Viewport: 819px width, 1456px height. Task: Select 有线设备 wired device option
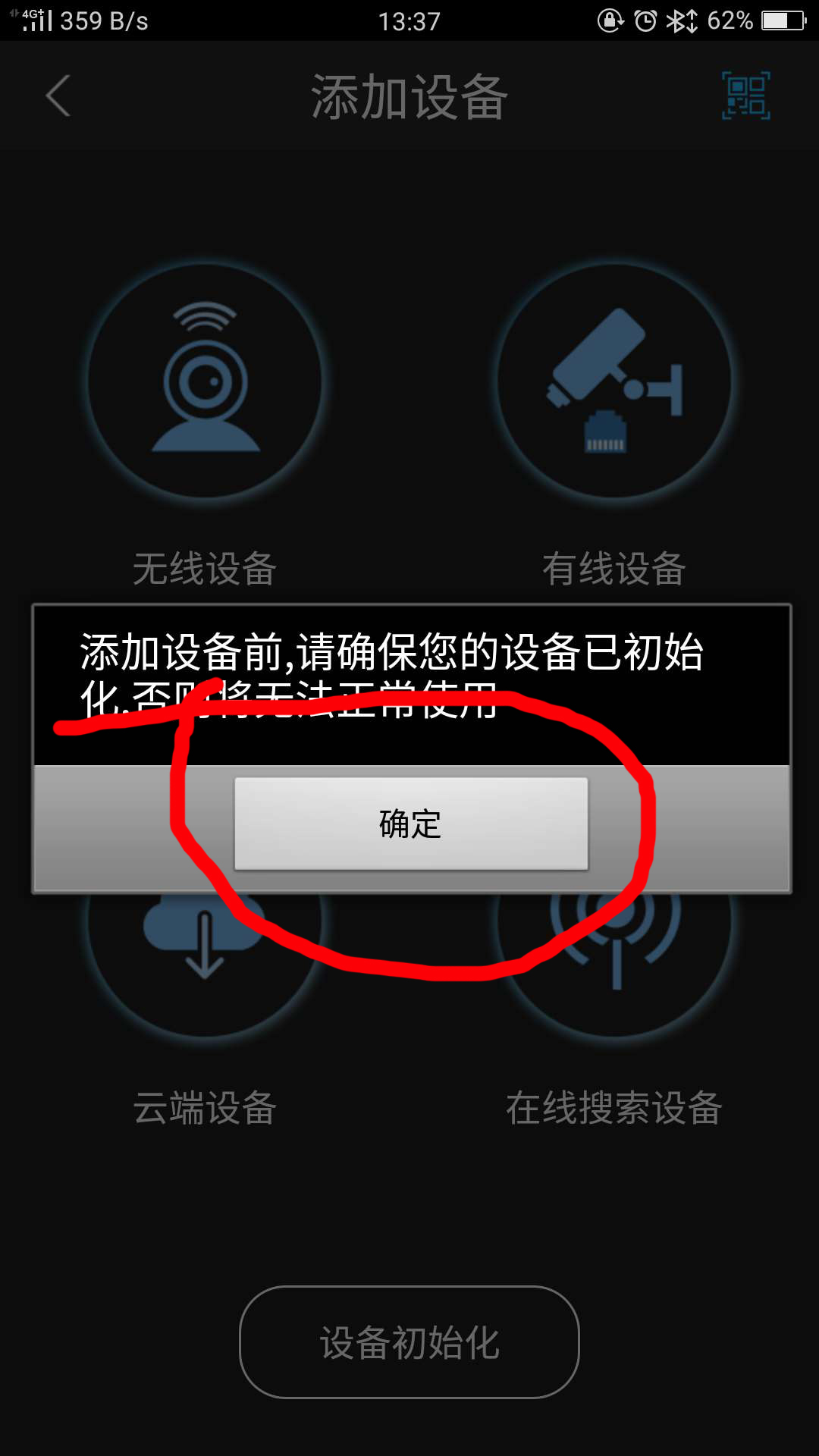[613, 381]
